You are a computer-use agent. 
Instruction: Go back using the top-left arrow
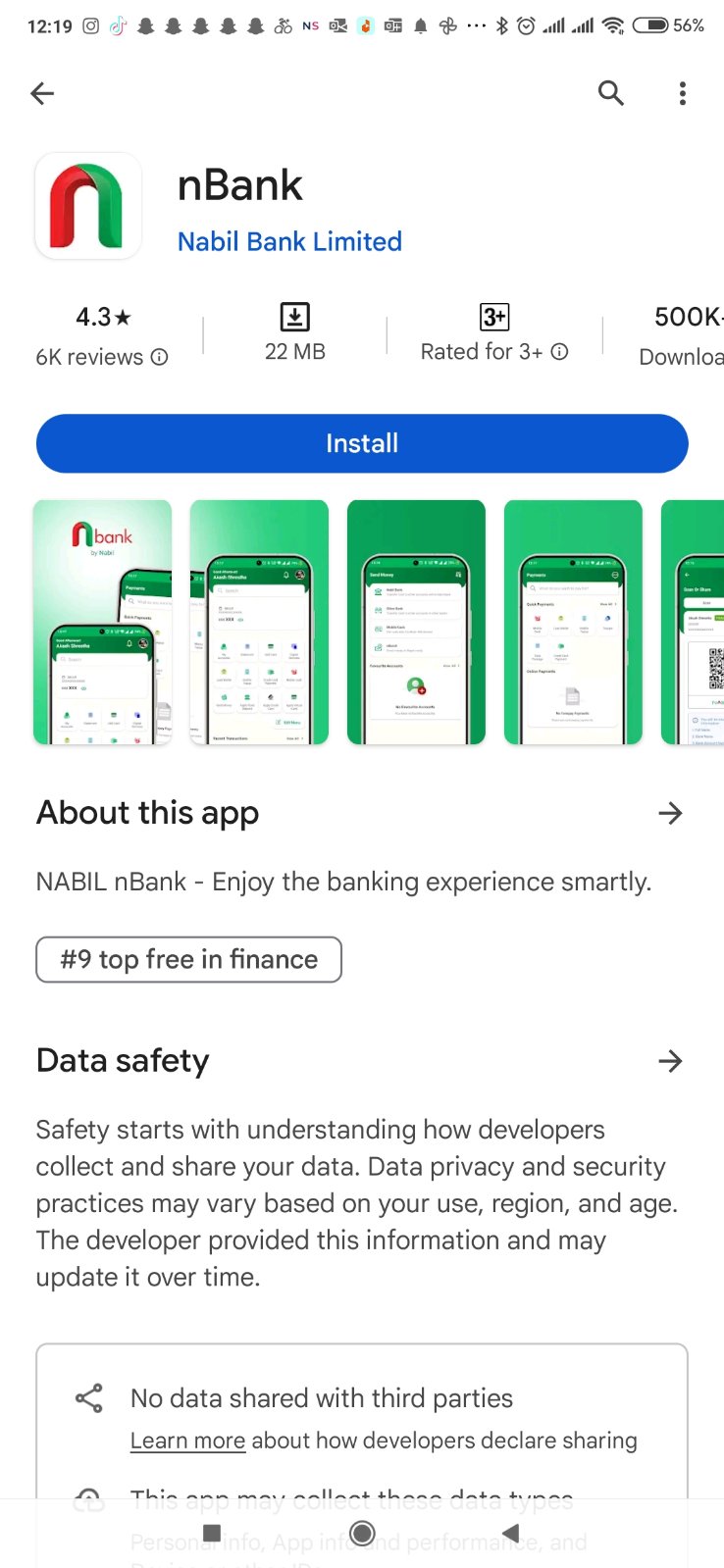coord(42,93)
